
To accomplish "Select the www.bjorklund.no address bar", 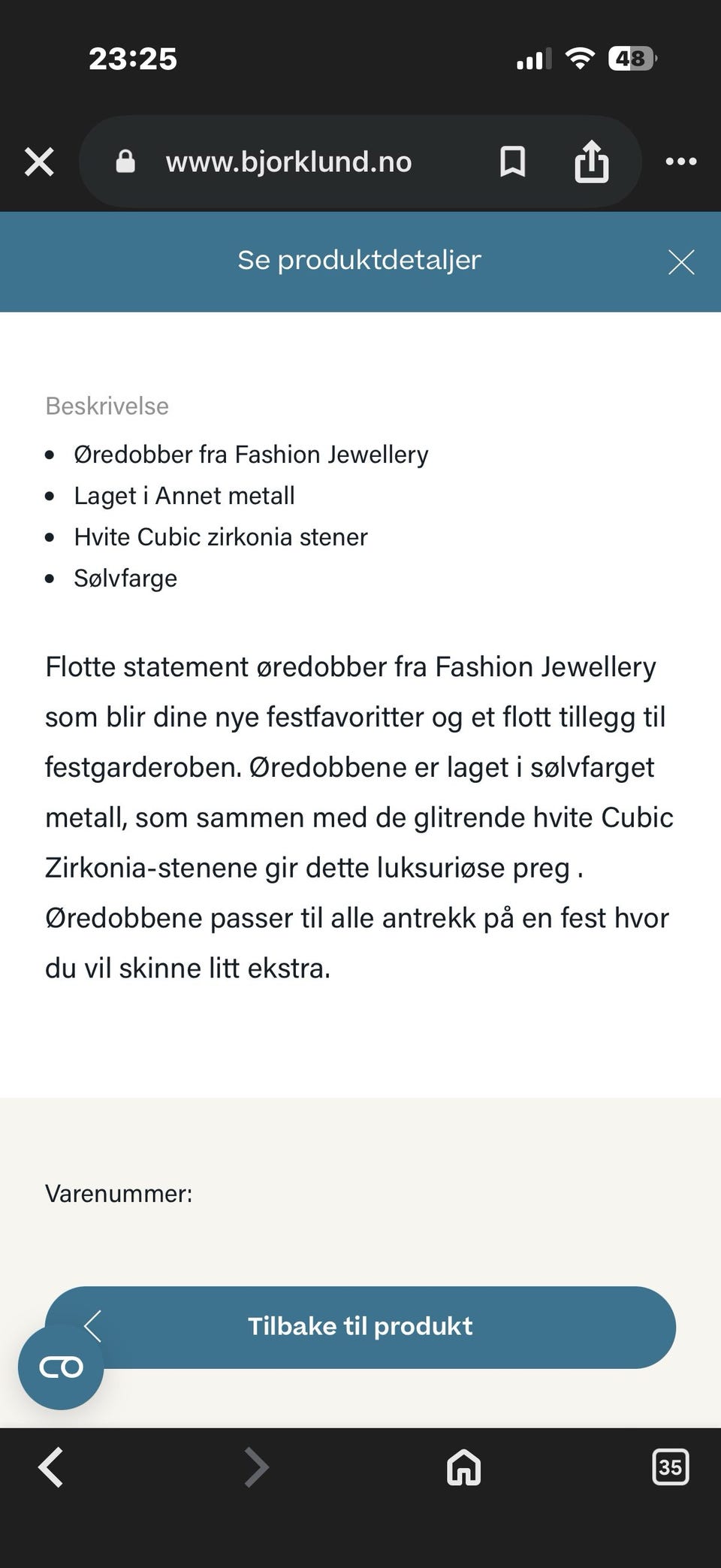I will (288, 161).
